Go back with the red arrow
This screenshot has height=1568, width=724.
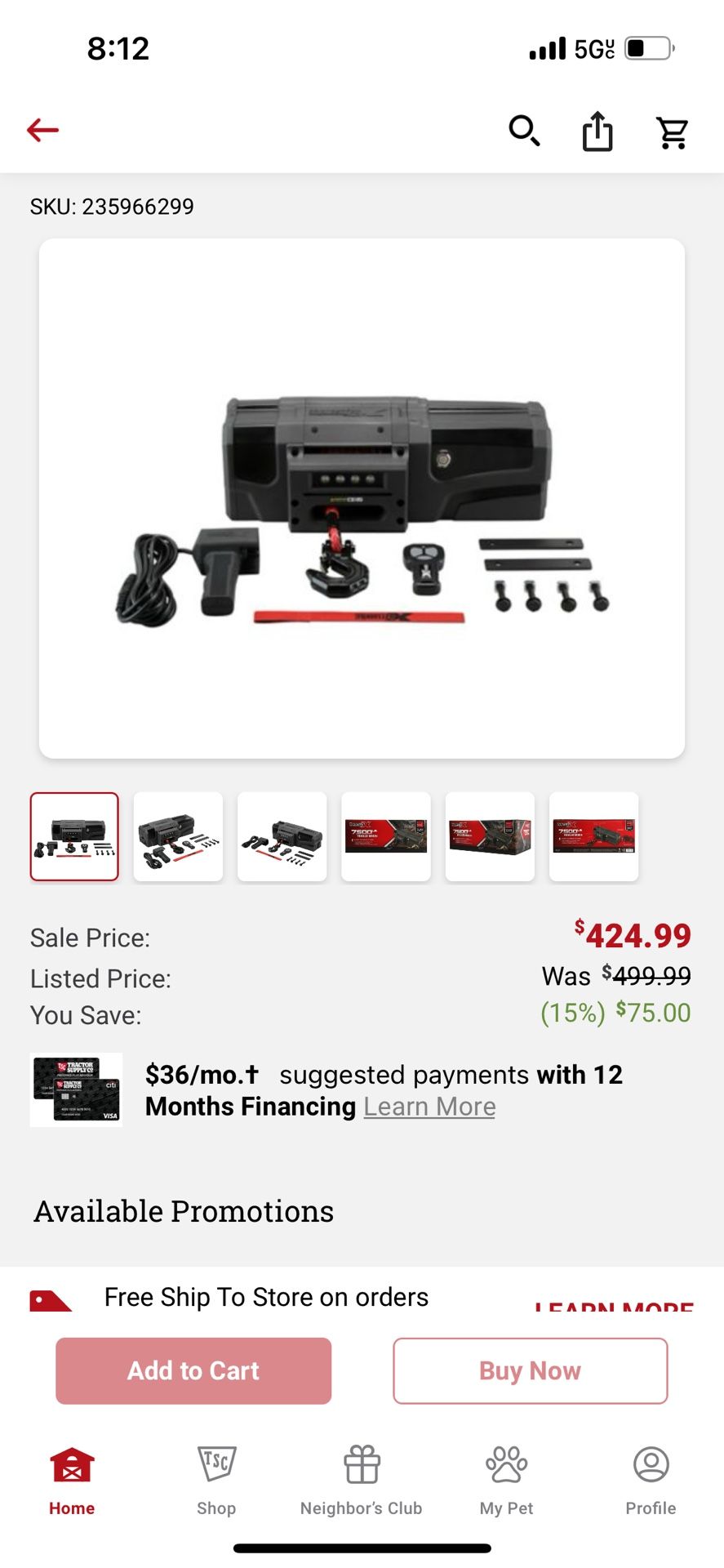tap(42, 130)
